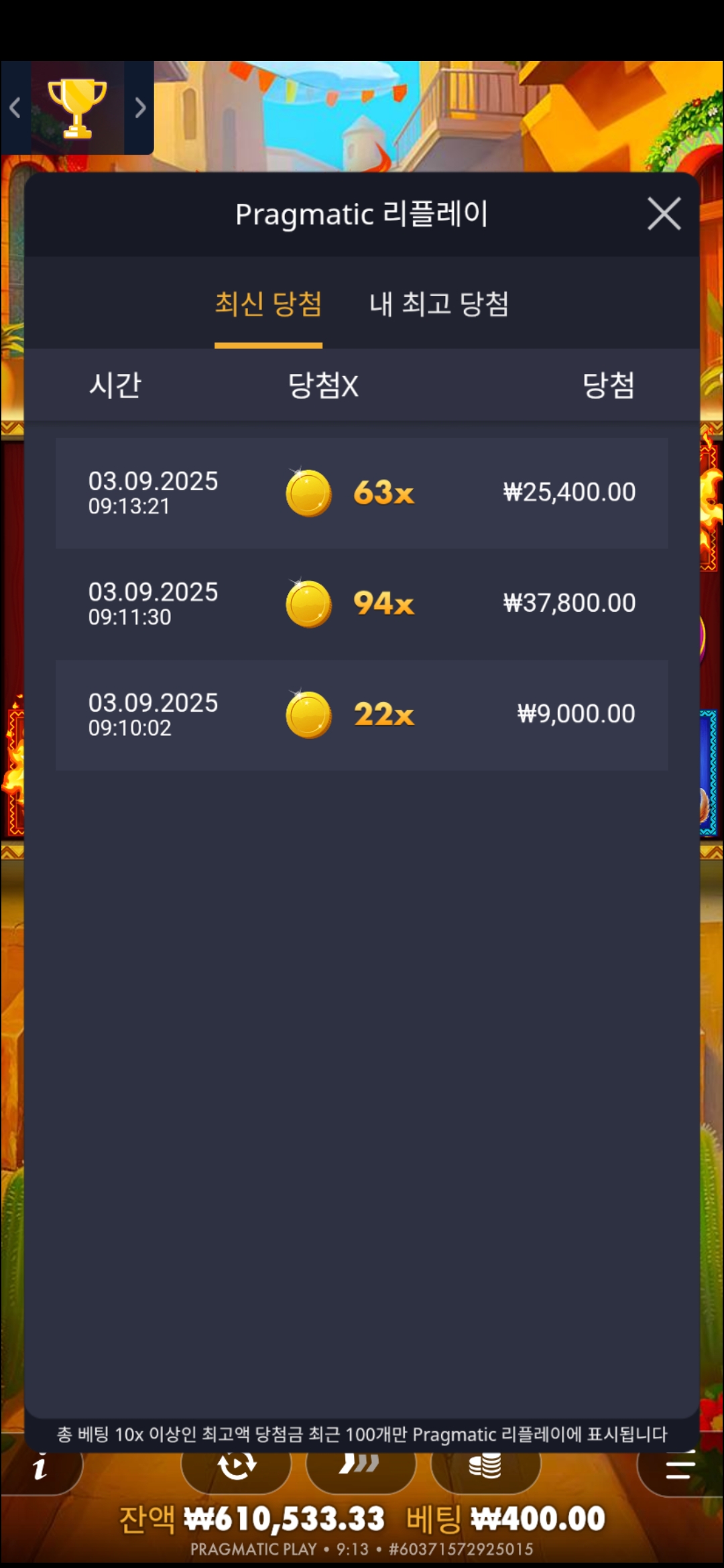Open the 94x win replay from 09:11:30
Viewport: 724px width, 1568px height.
click(x=362, y=604)
